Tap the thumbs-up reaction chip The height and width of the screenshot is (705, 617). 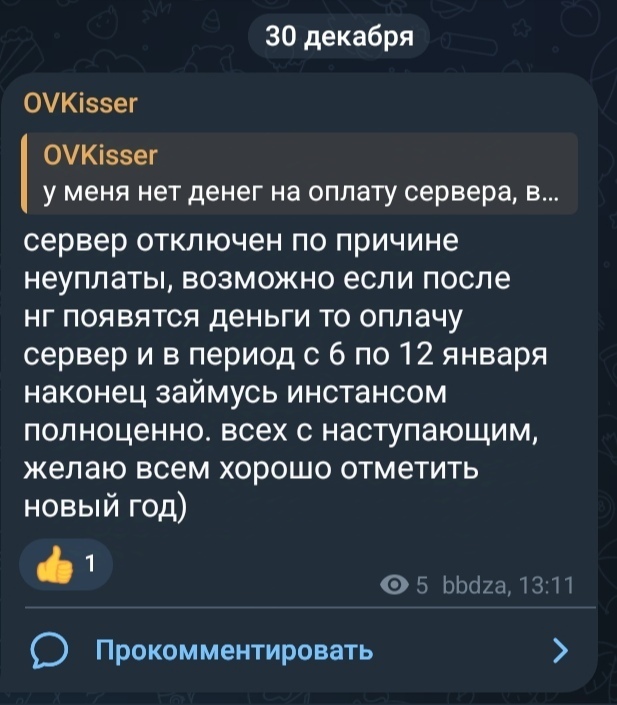click(67, 567)
